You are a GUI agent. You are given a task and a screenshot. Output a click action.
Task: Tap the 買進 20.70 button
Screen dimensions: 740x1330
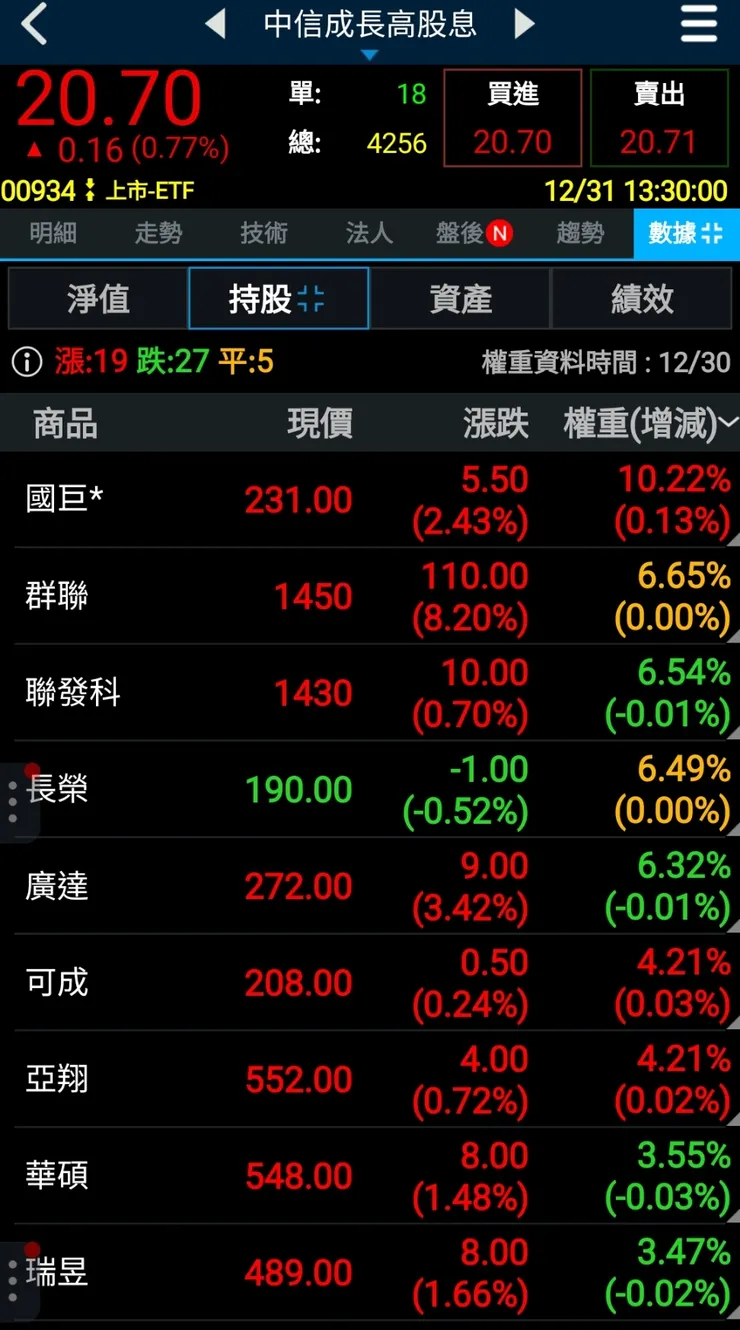(512, 118)
